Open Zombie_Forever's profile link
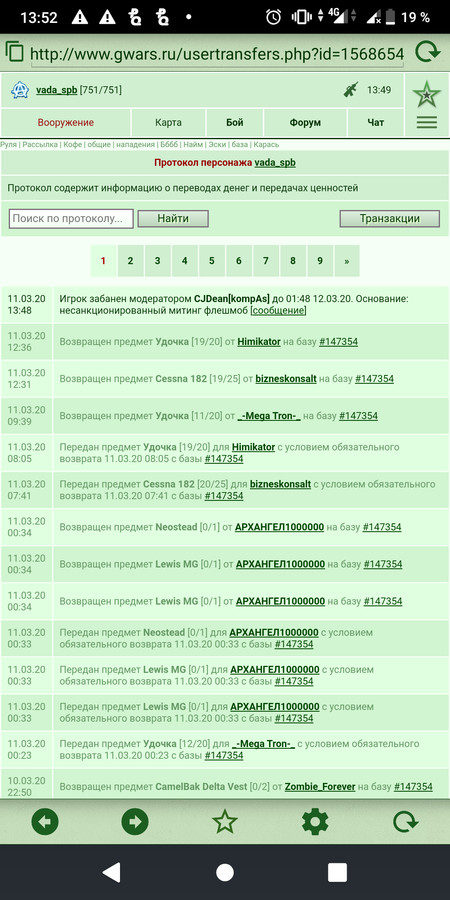The height and width of the screenshot is (900, 450). click(320, 786)
